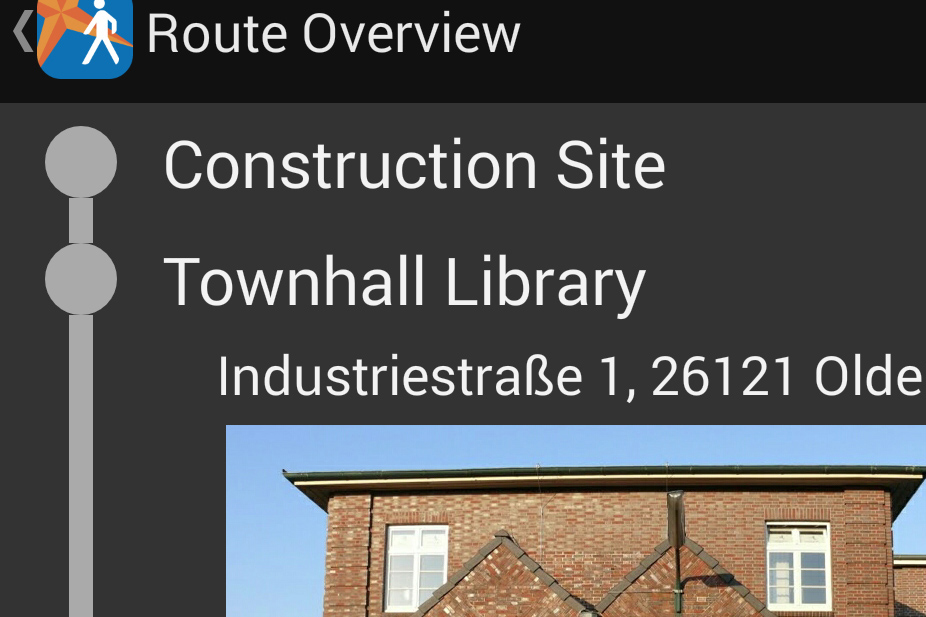Open the Townhall Library building photo
This screenshot has height=617, width=926.
575,520
